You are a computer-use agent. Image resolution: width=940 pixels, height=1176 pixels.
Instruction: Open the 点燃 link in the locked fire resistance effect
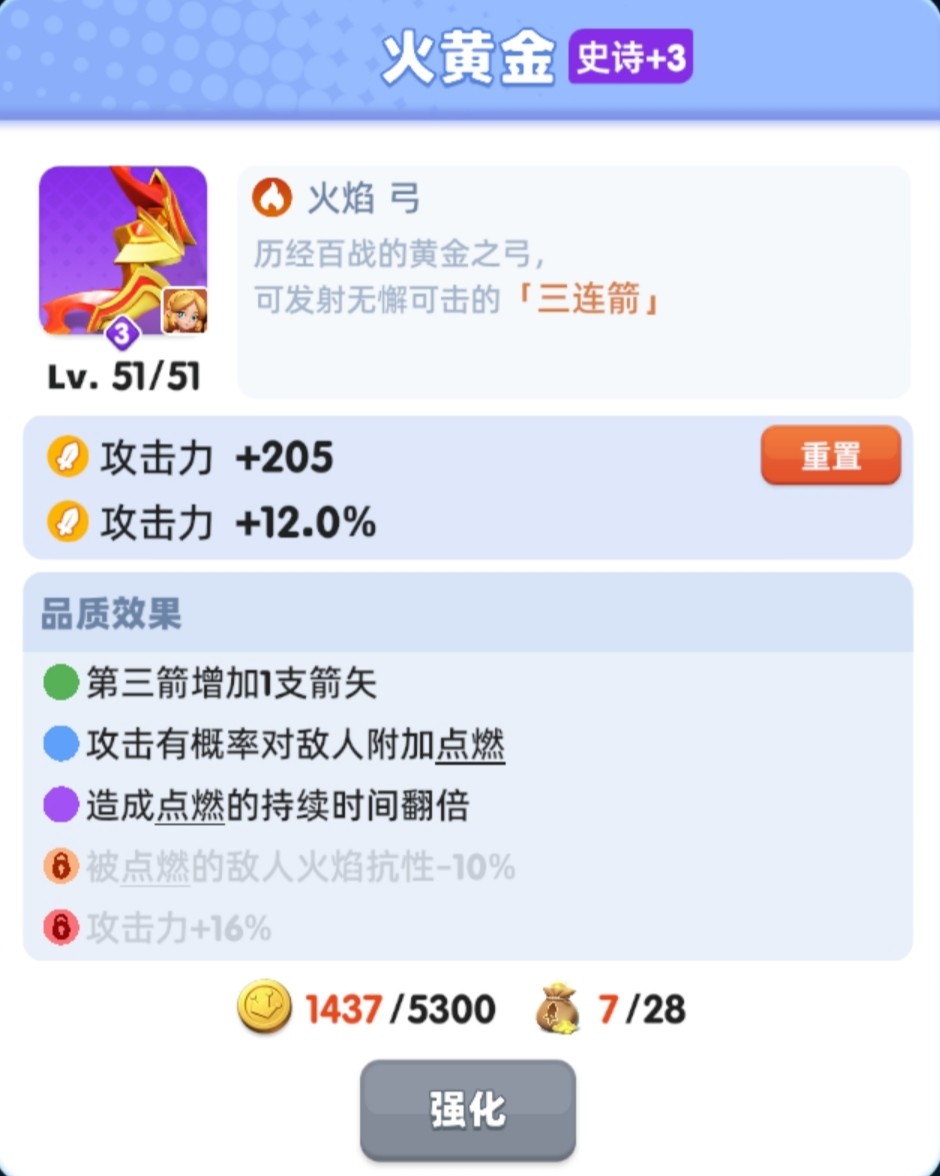tap(155, 868)
